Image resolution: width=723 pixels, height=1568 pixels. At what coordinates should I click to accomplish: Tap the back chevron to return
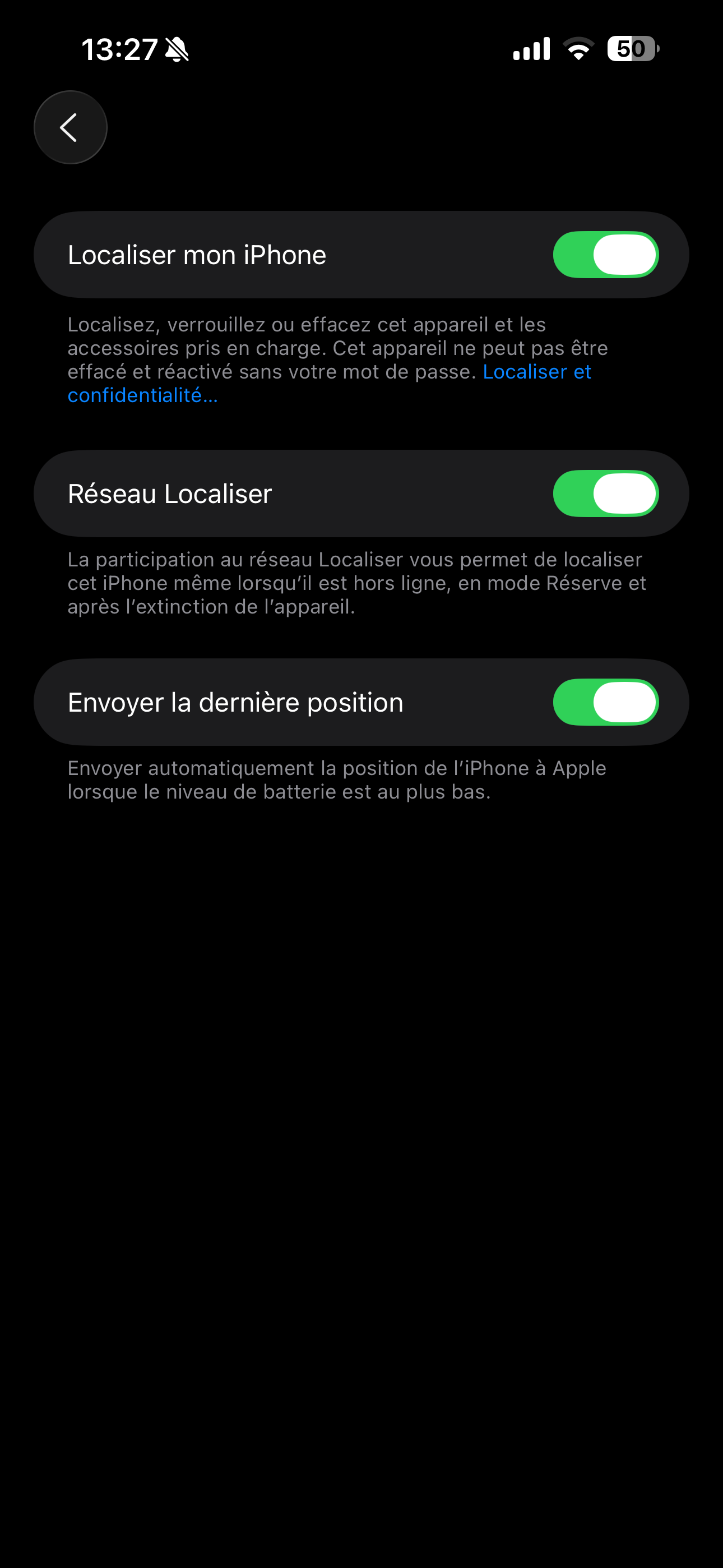click(x=70, y=127)
